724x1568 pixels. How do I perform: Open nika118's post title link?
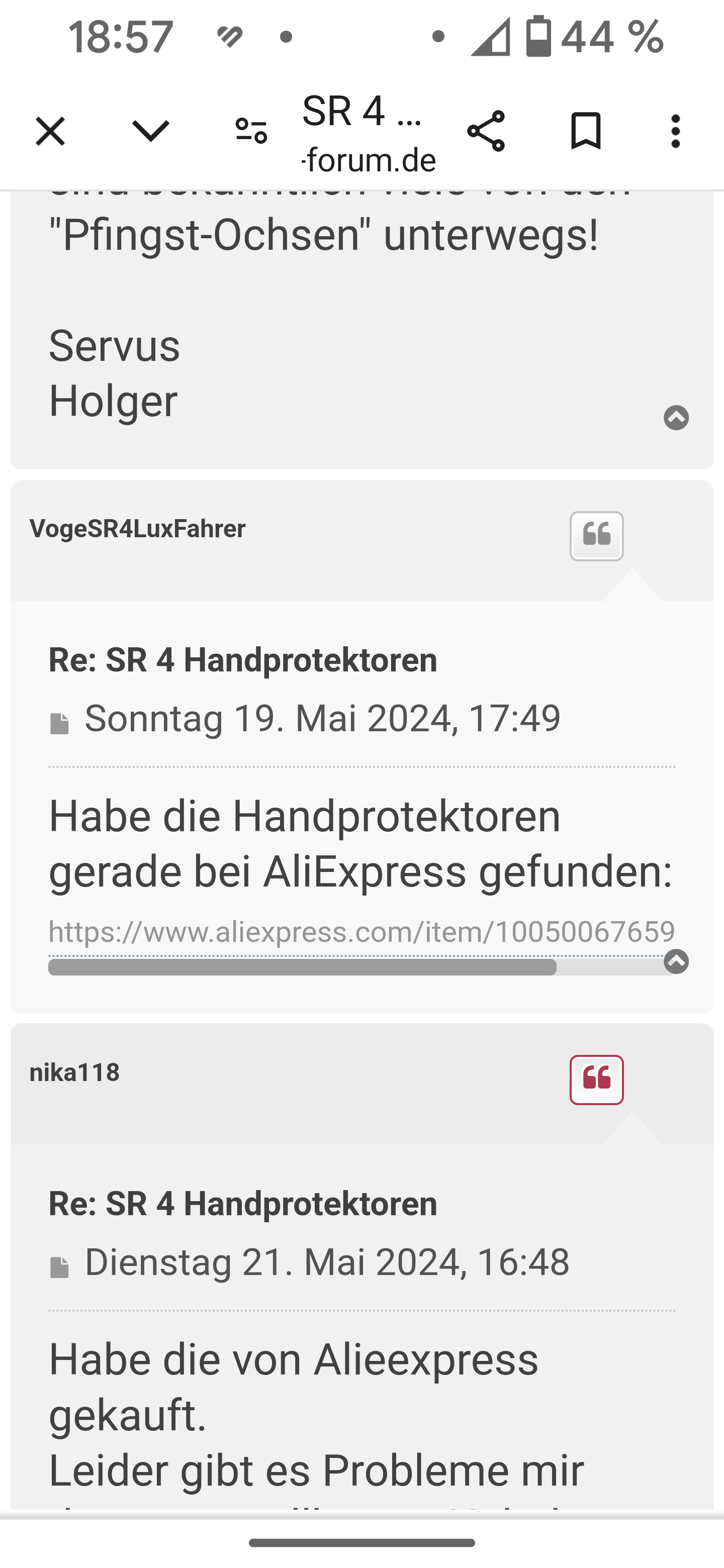pyautogui.click(x=243, y=1204)
